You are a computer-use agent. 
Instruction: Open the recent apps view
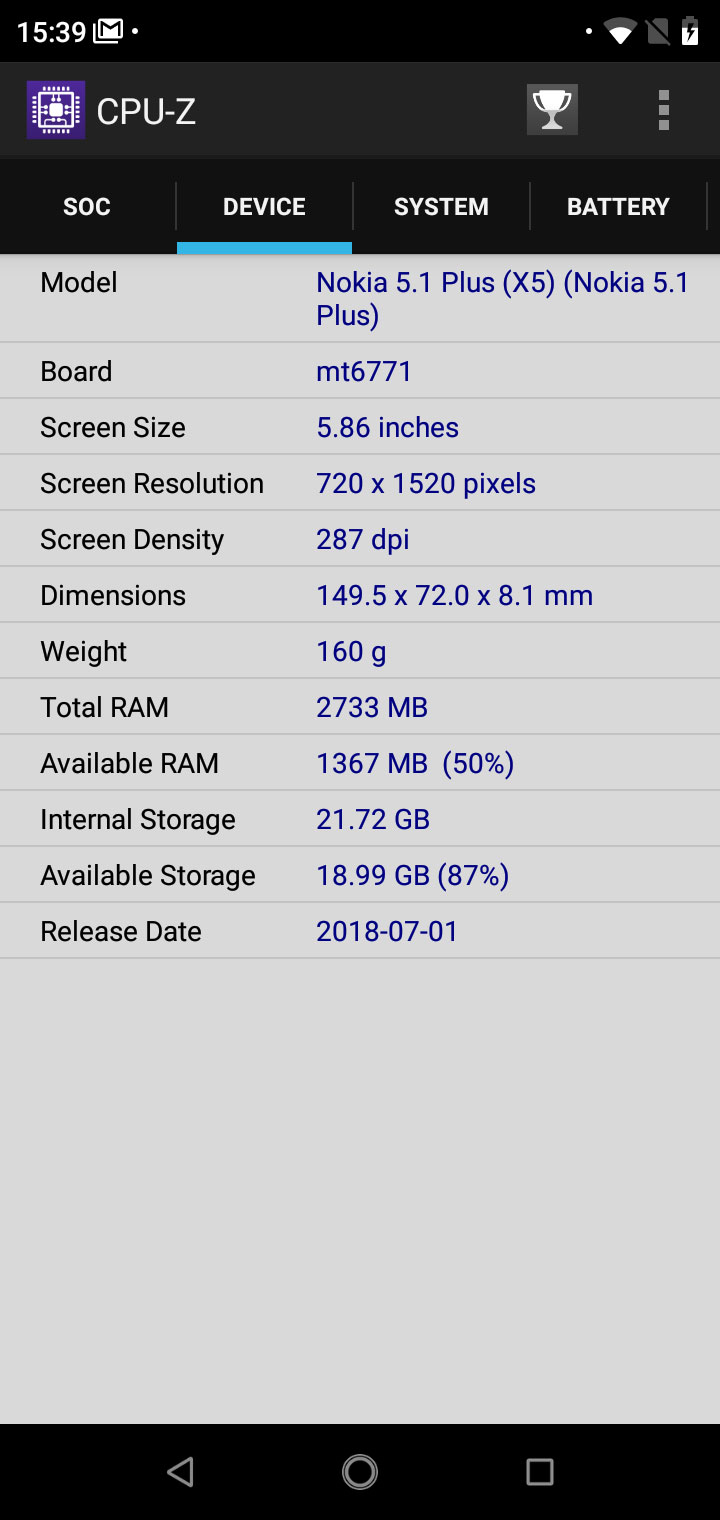[540, 1471]
